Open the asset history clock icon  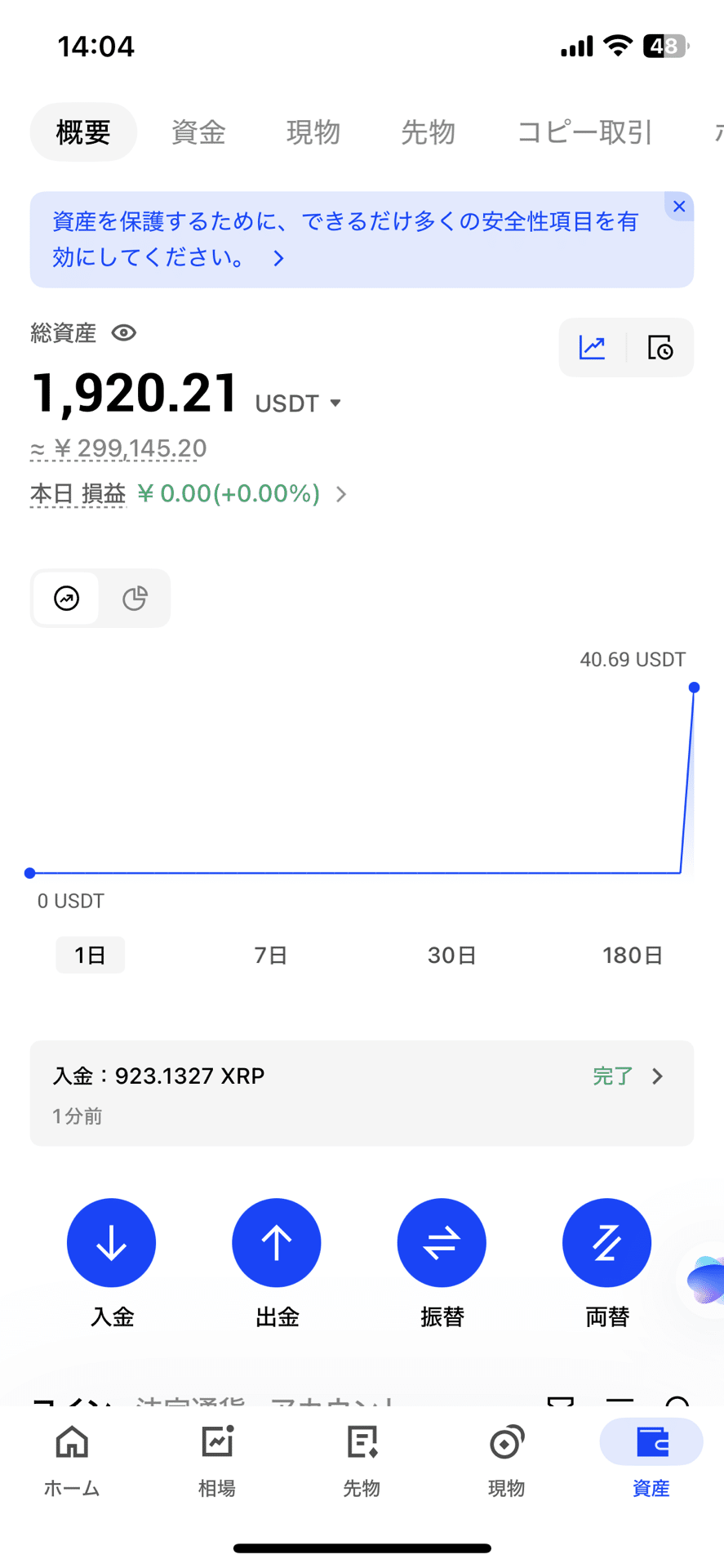(660, 347)
